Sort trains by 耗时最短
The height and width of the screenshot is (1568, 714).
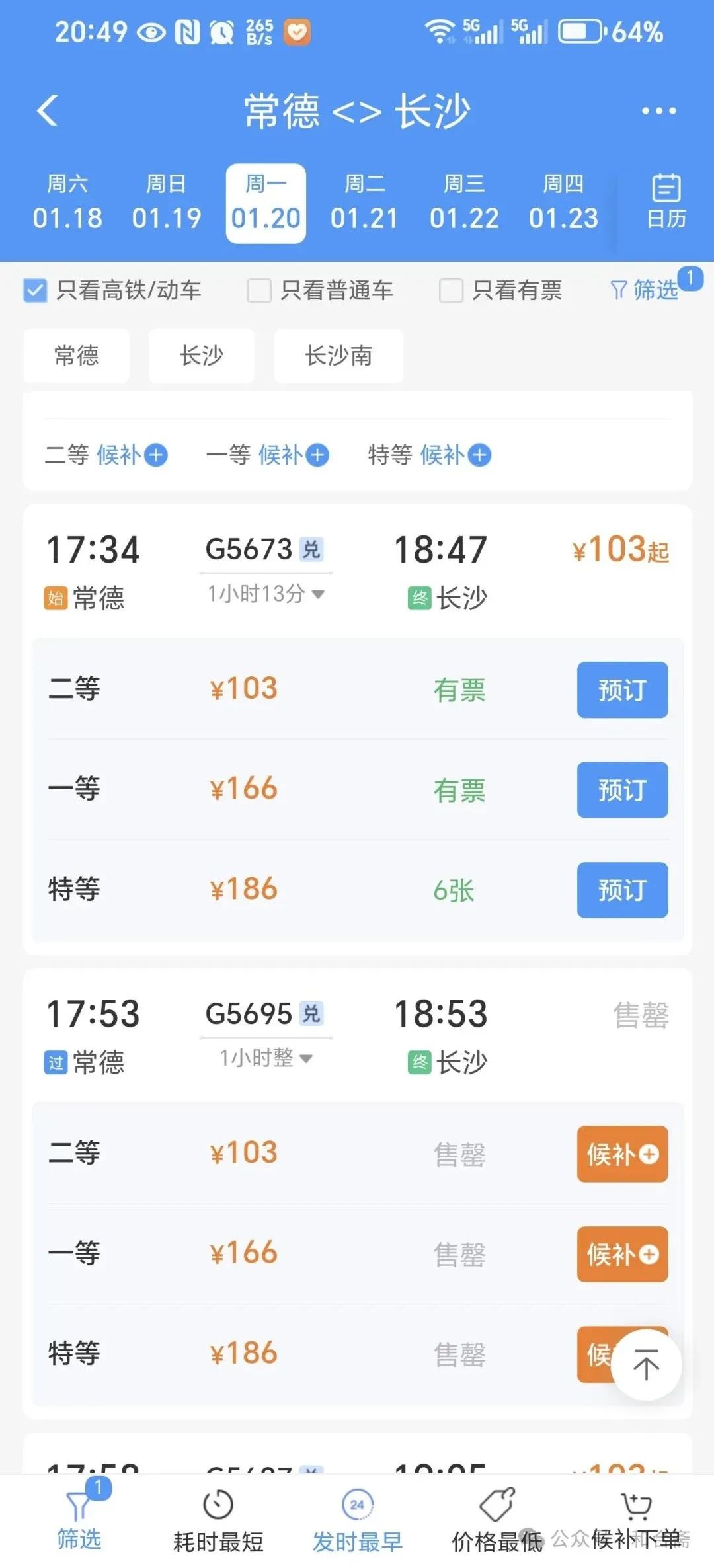pyautogui.click(x=218, y=1522)
